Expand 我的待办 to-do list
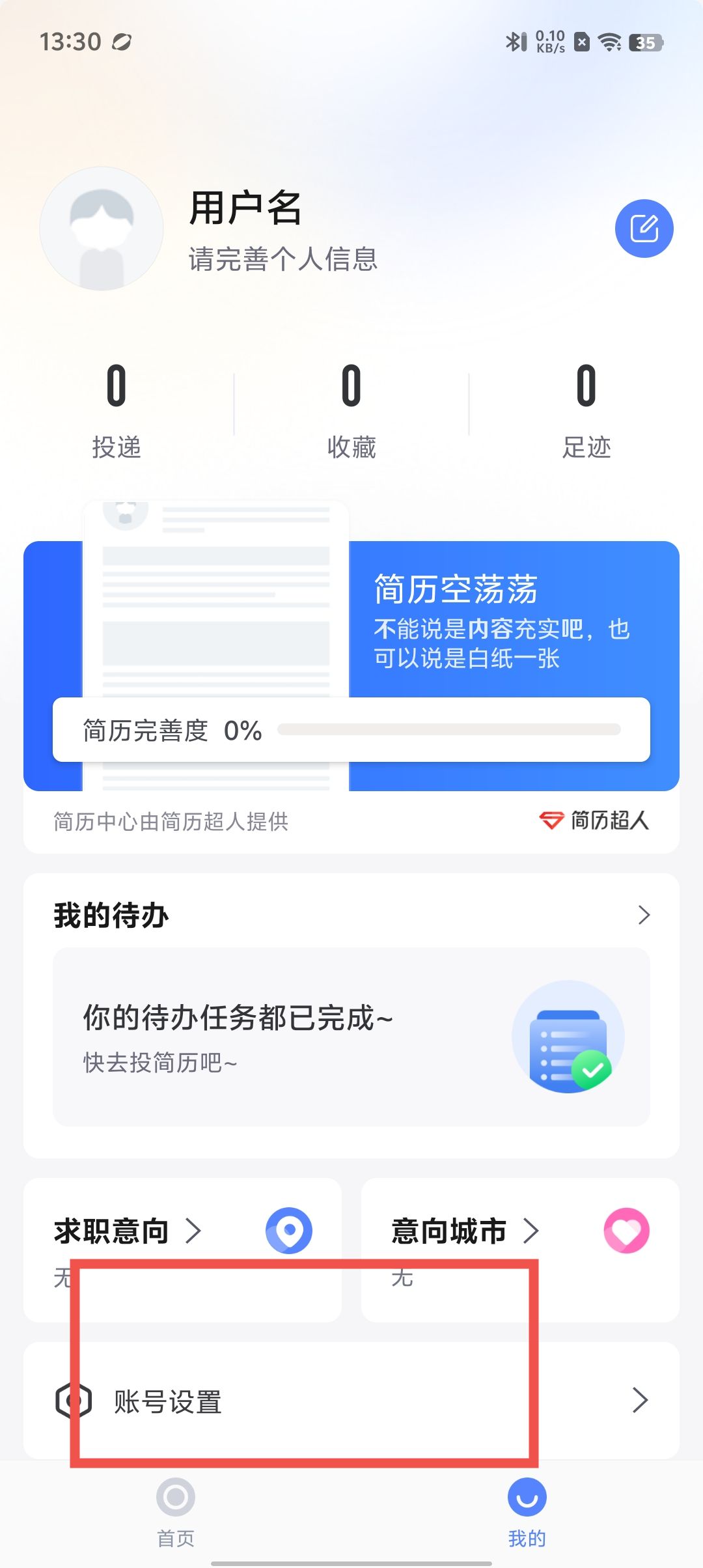The width and height of the screenshot is (703, 1568). [x=643, y=915]
